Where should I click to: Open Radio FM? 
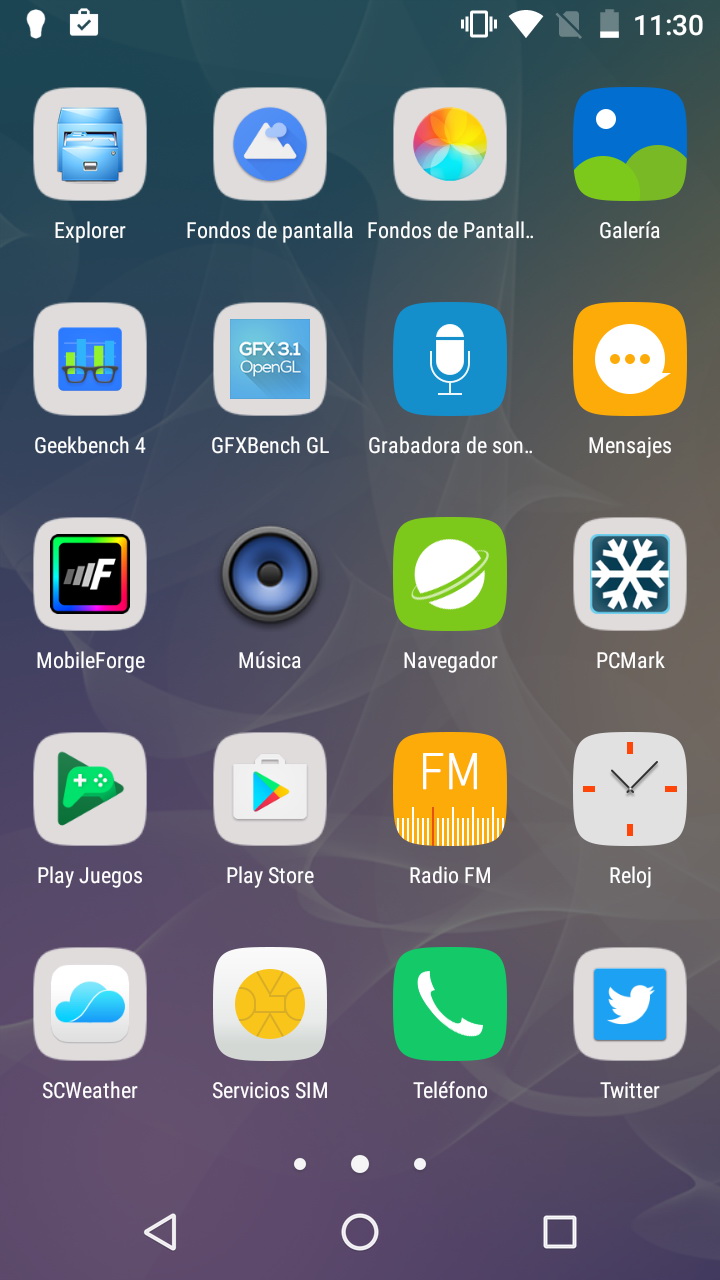(450, 789)
